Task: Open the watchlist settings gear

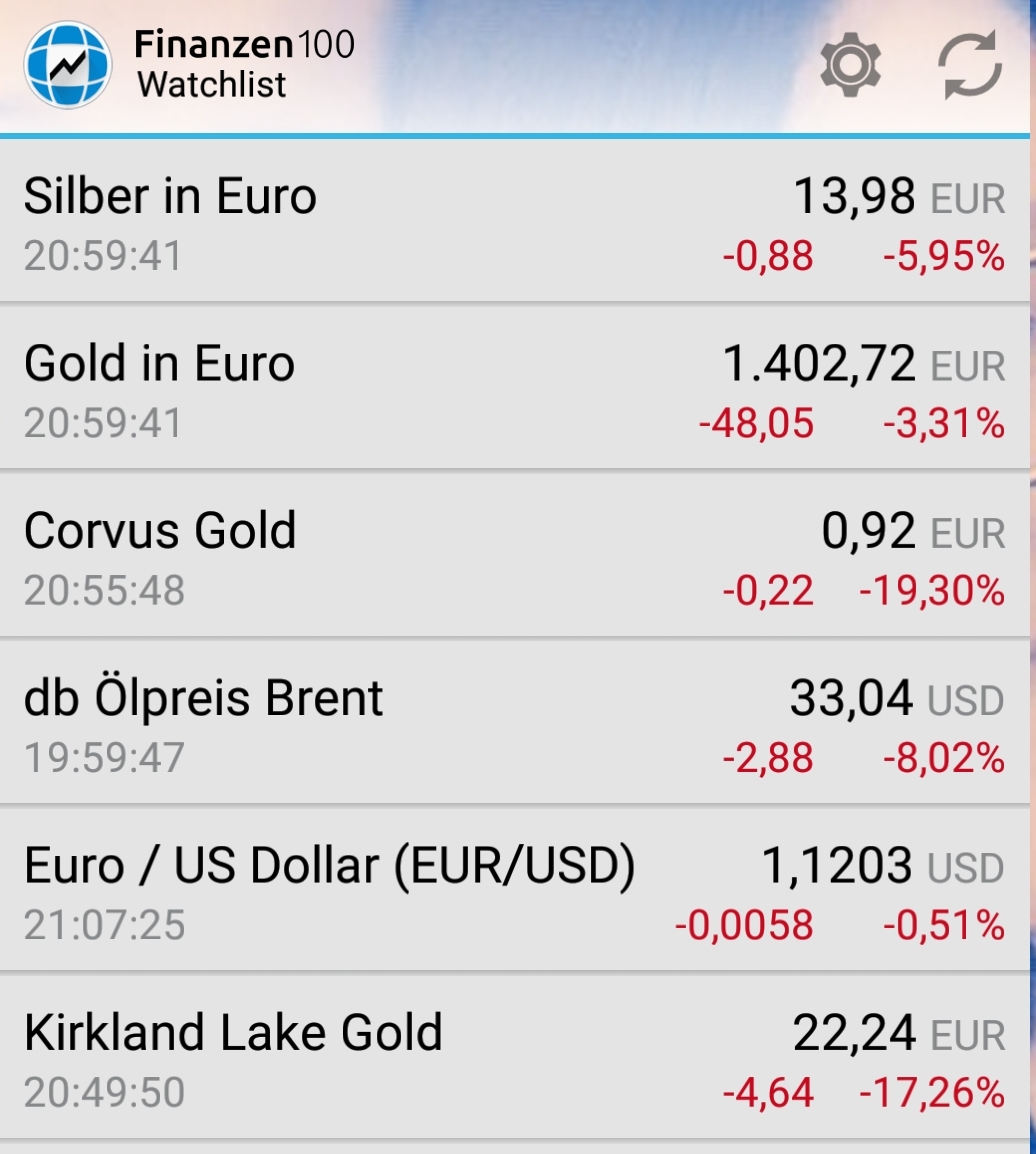Action: [x=850, y=66]
